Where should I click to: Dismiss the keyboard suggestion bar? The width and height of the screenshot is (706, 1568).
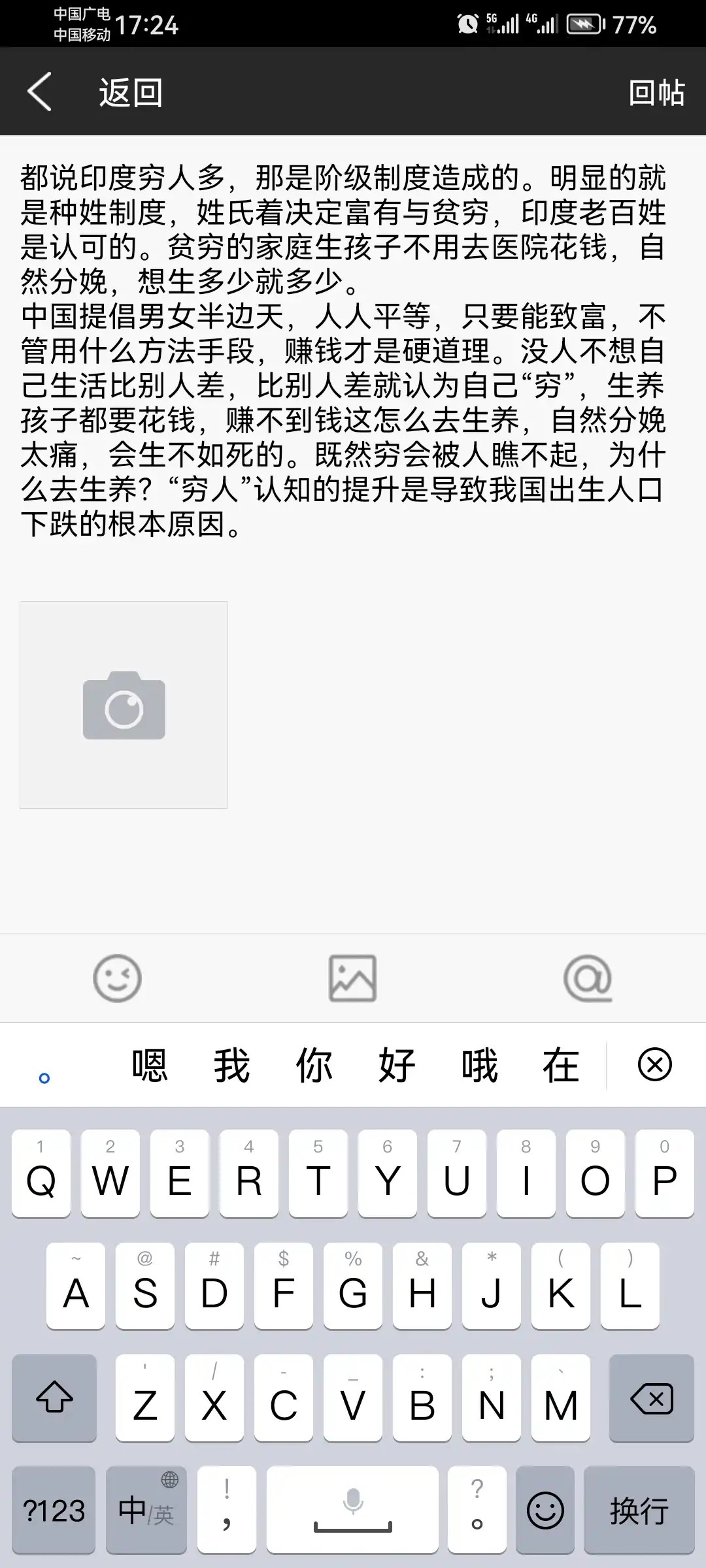click(x=654, y=1065)
